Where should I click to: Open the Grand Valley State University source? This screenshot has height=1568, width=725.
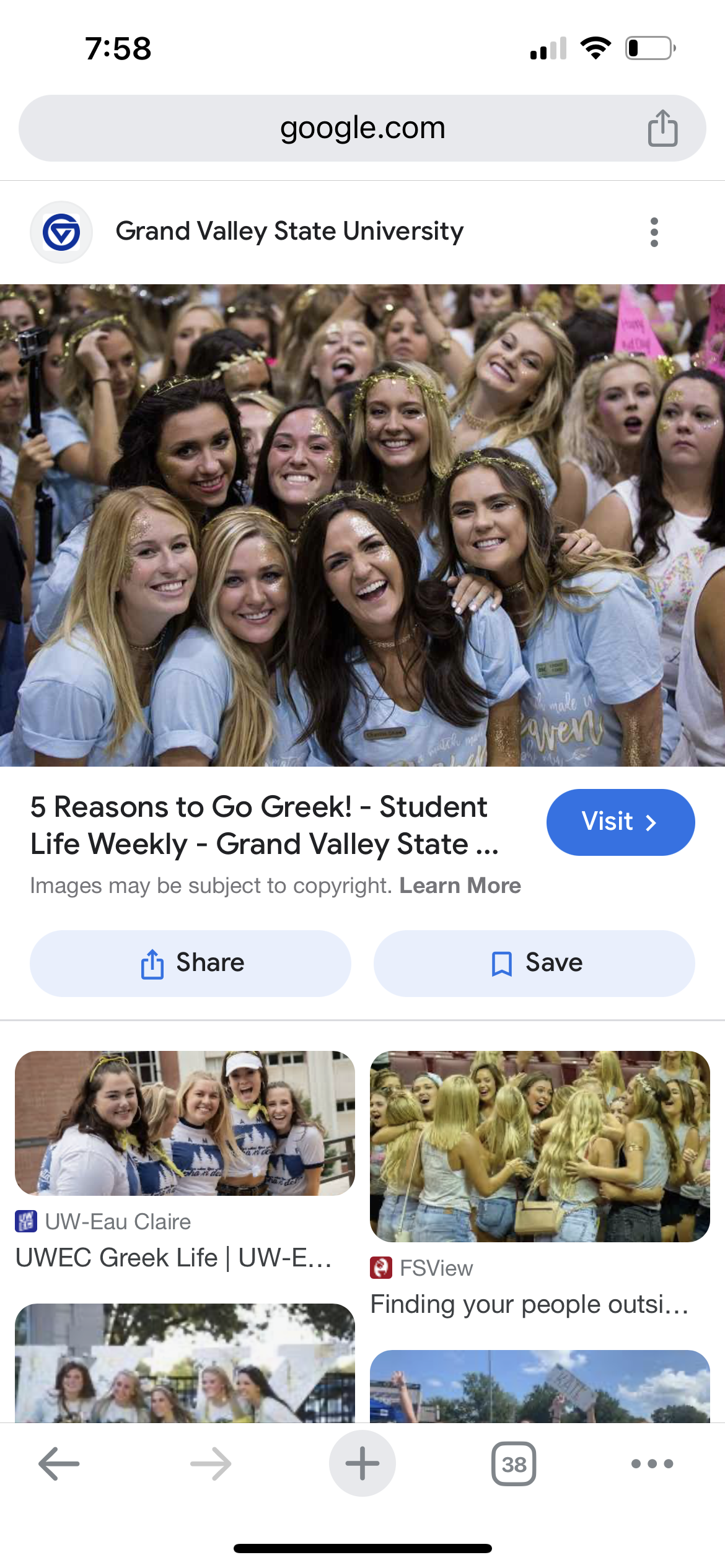pos(289,232)
